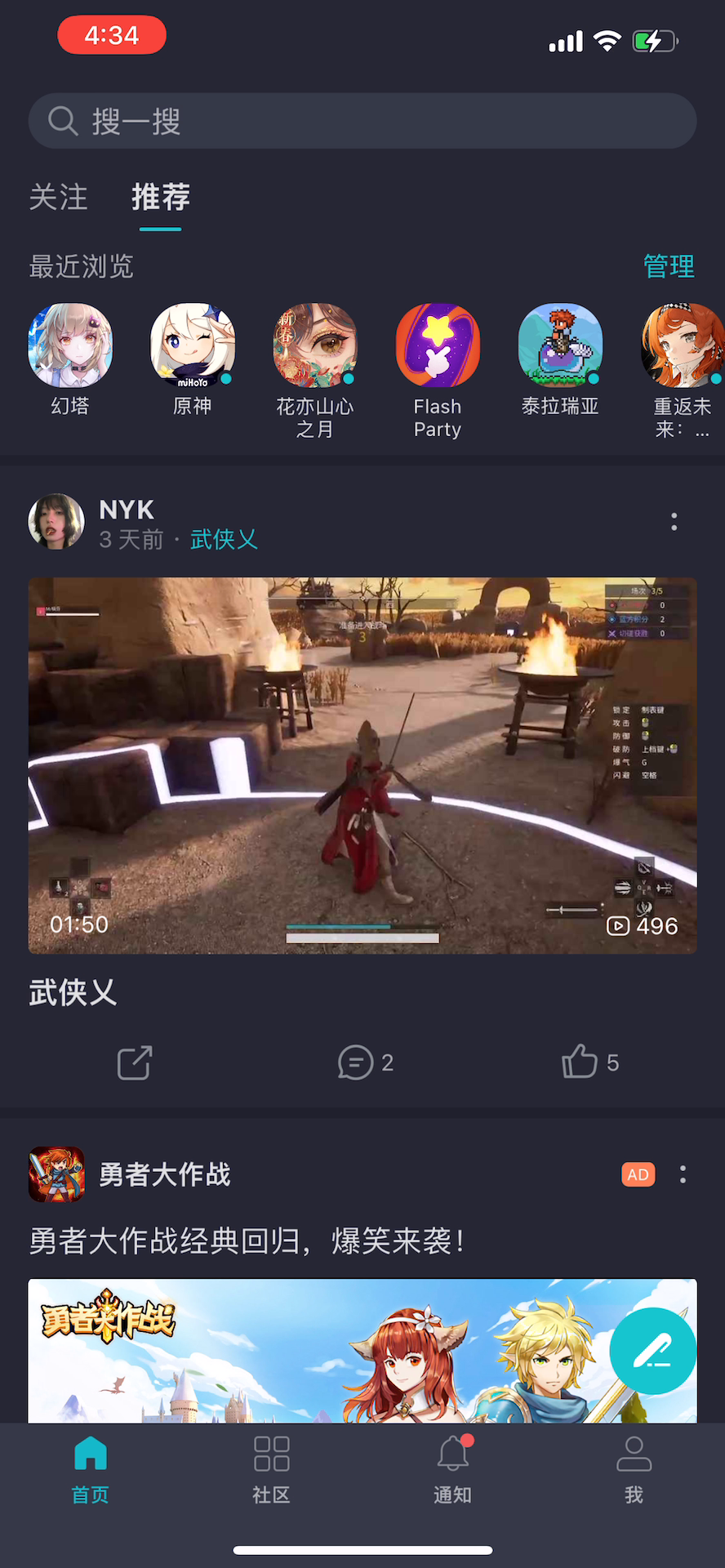This screenshot has height=1568, width=725.
Task: Switch to the 社区 tab
Action: click(x=271, y=1470)
